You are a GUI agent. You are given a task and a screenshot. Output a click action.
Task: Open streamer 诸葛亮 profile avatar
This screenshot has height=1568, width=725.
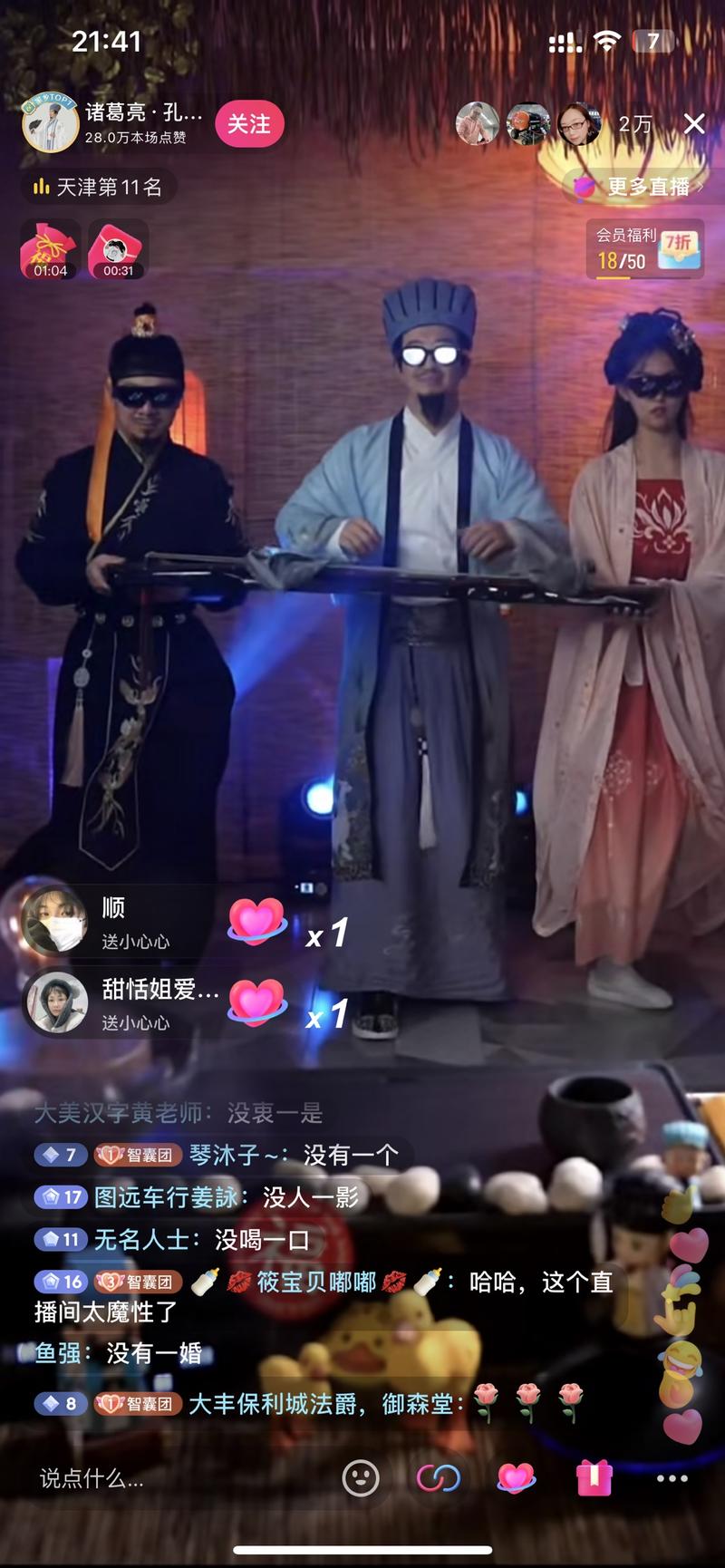(50, 124)
